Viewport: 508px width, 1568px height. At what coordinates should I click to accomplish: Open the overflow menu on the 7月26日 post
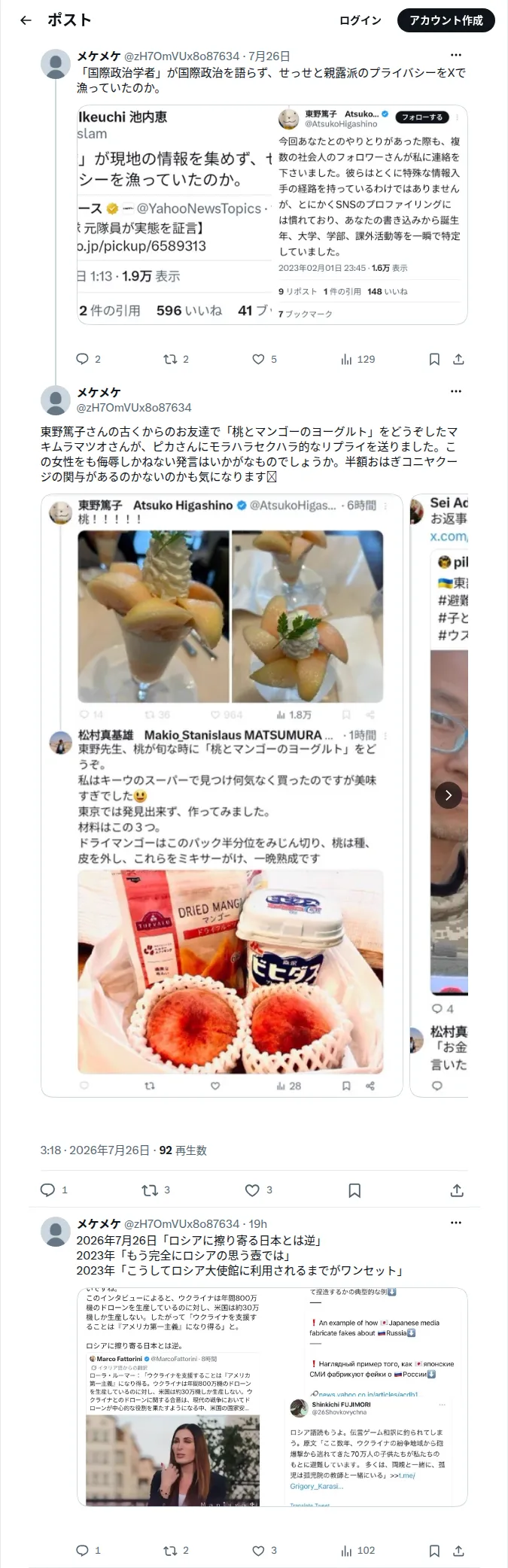tap(456, 55)
